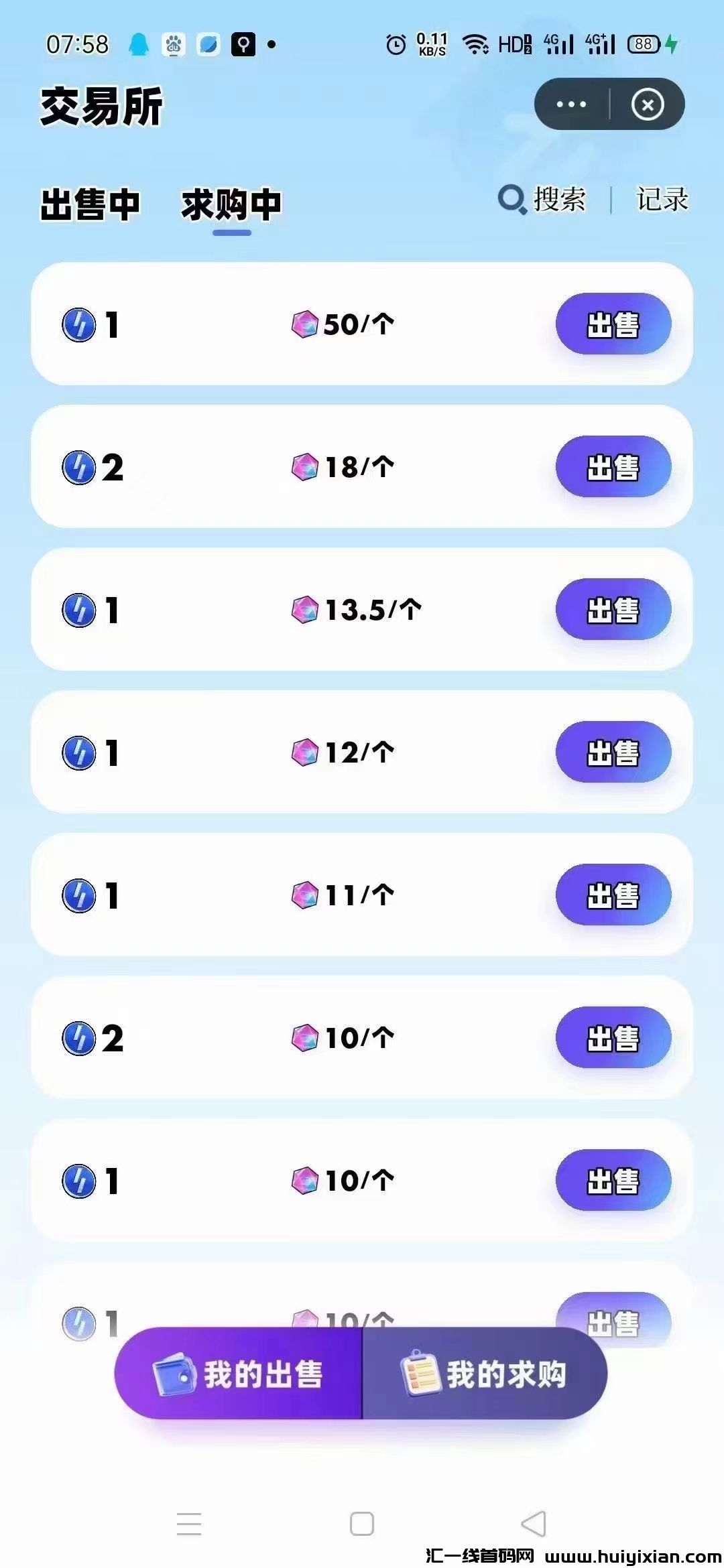Tap 出售 on the 13.5/个 listing

tap(613, 610)
